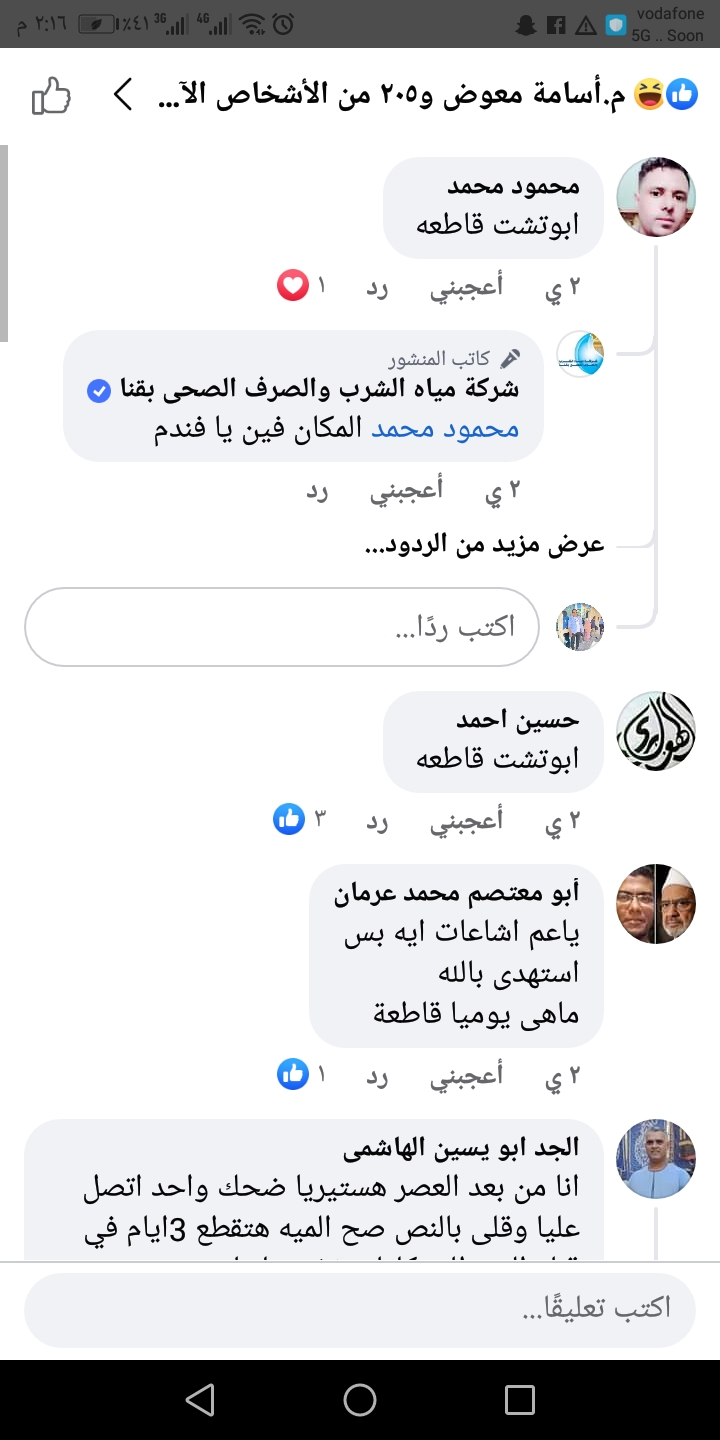
Task: Like the water company's reply
Action: click(406, 491)
